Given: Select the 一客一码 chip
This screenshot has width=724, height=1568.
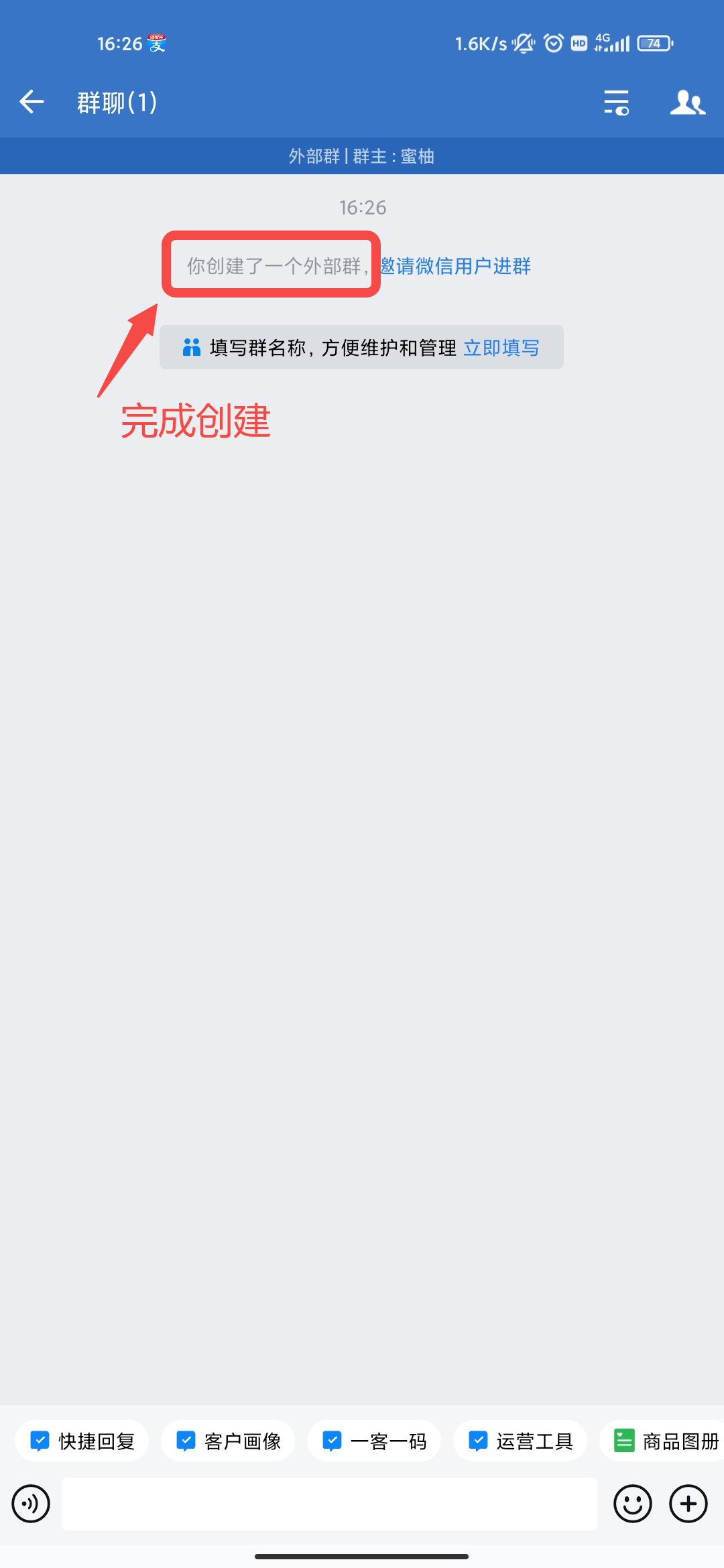Looking at the screenshot, I should tap(374, 1441).
